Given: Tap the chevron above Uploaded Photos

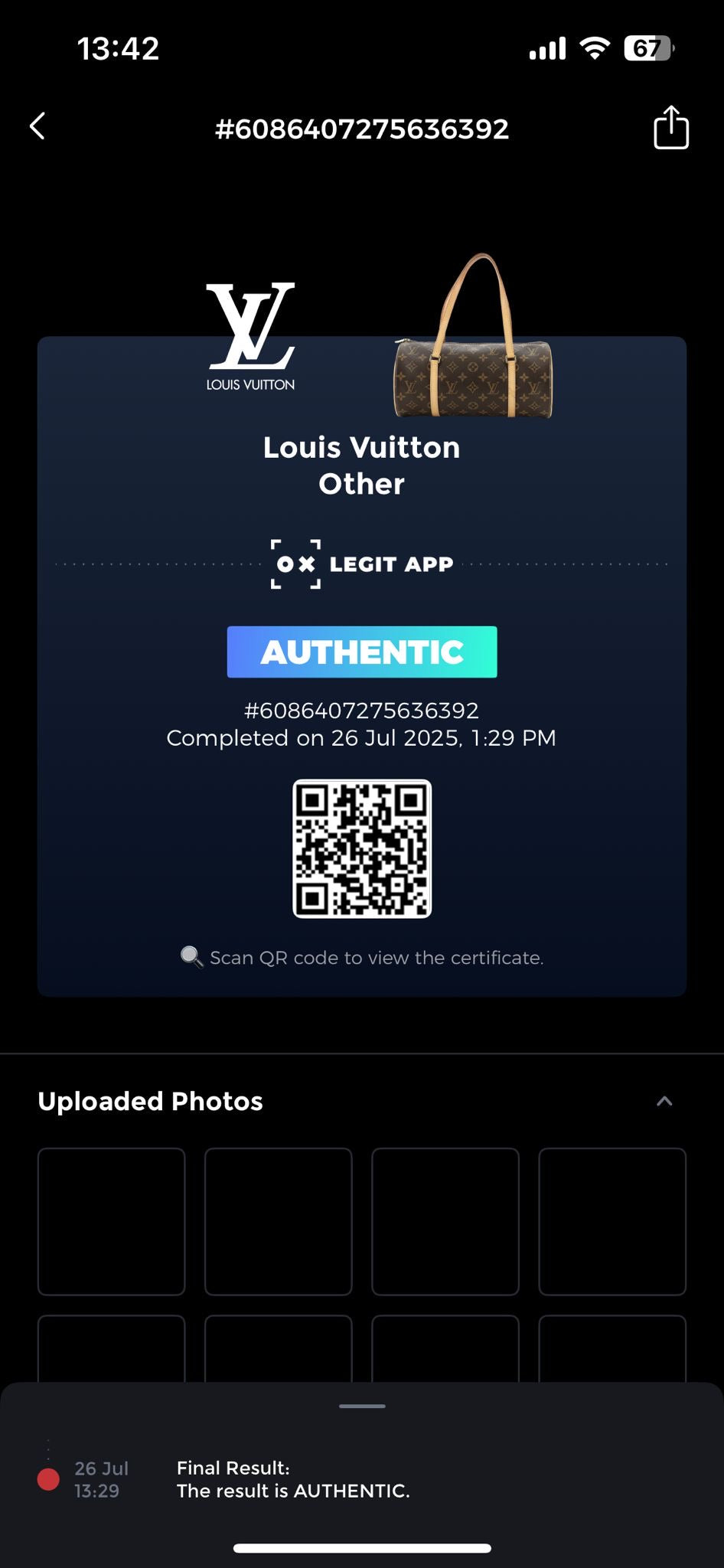Looking at the screenshot, I should 664,1100.
